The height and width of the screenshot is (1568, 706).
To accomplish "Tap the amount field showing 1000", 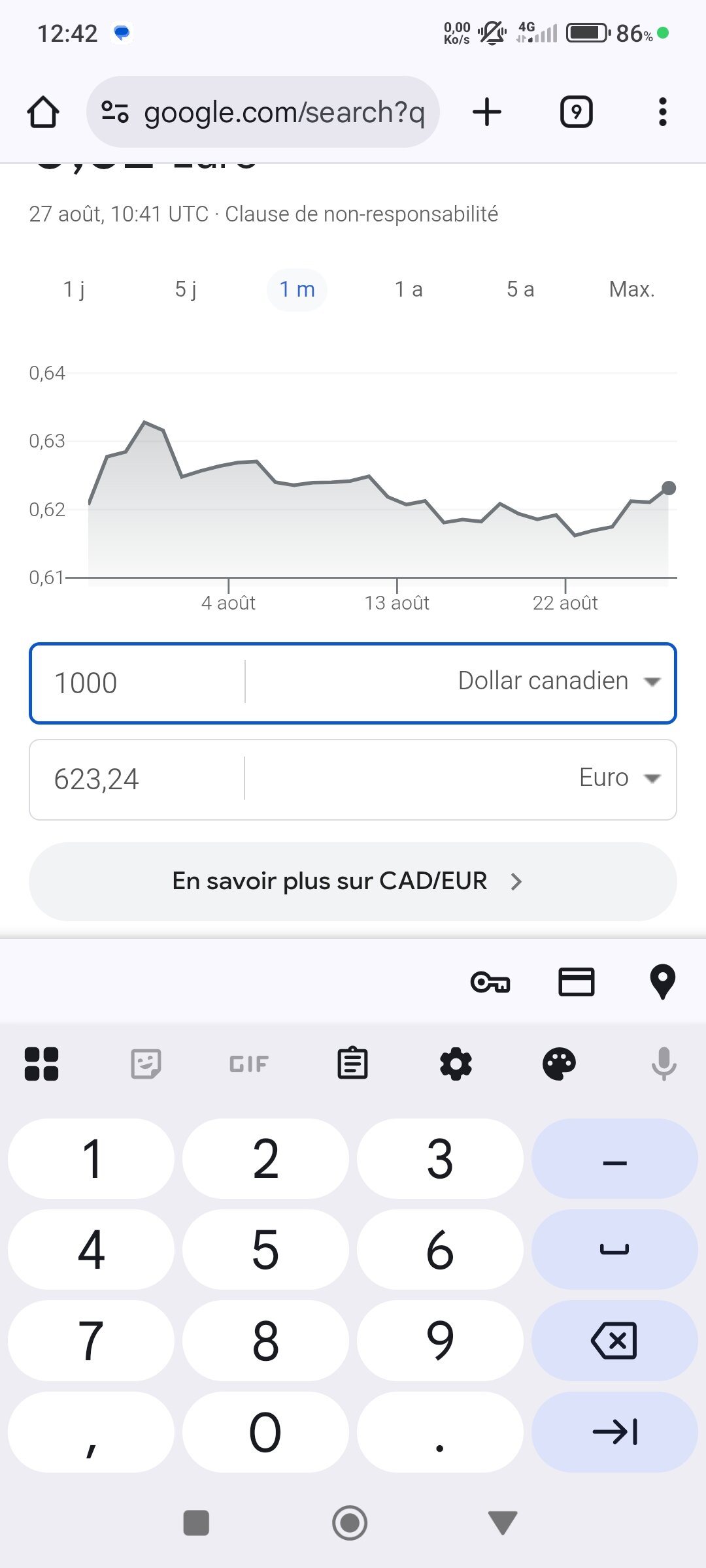I will (x=137, y=683).
